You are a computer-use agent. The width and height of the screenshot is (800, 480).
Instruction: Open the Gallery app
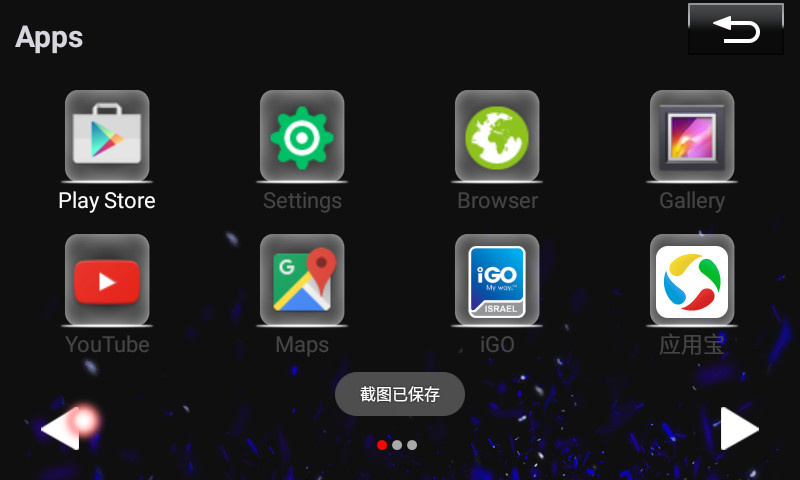(x=692, y=137)
